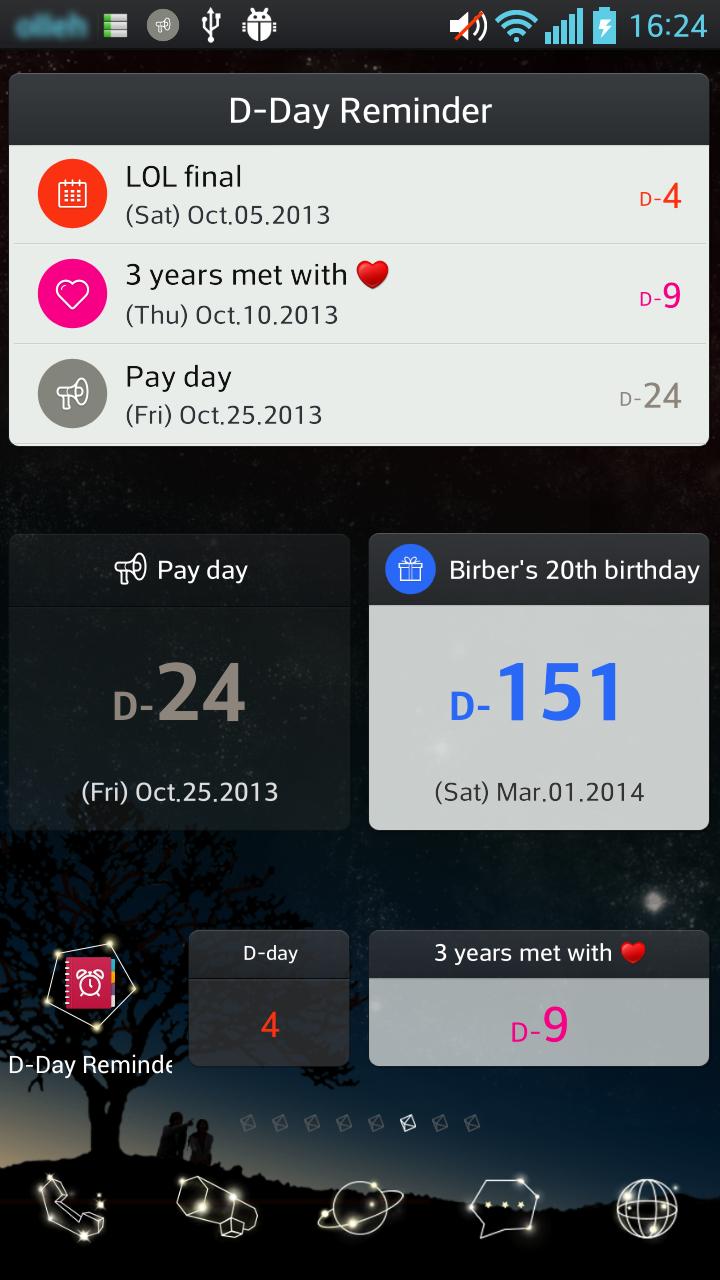Launch the browser globe dock icon

[647, 1207]
